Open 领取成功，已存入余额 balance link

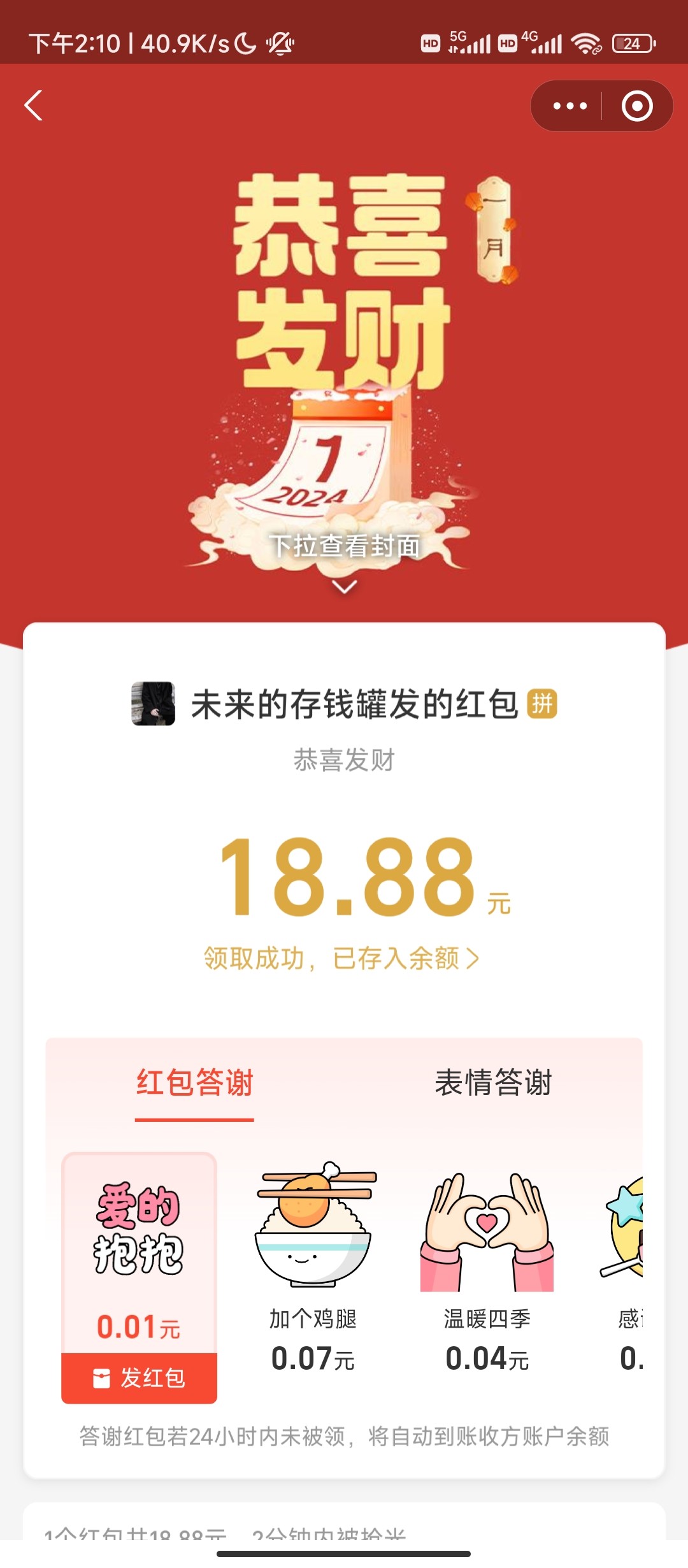(x=341, y=958)
